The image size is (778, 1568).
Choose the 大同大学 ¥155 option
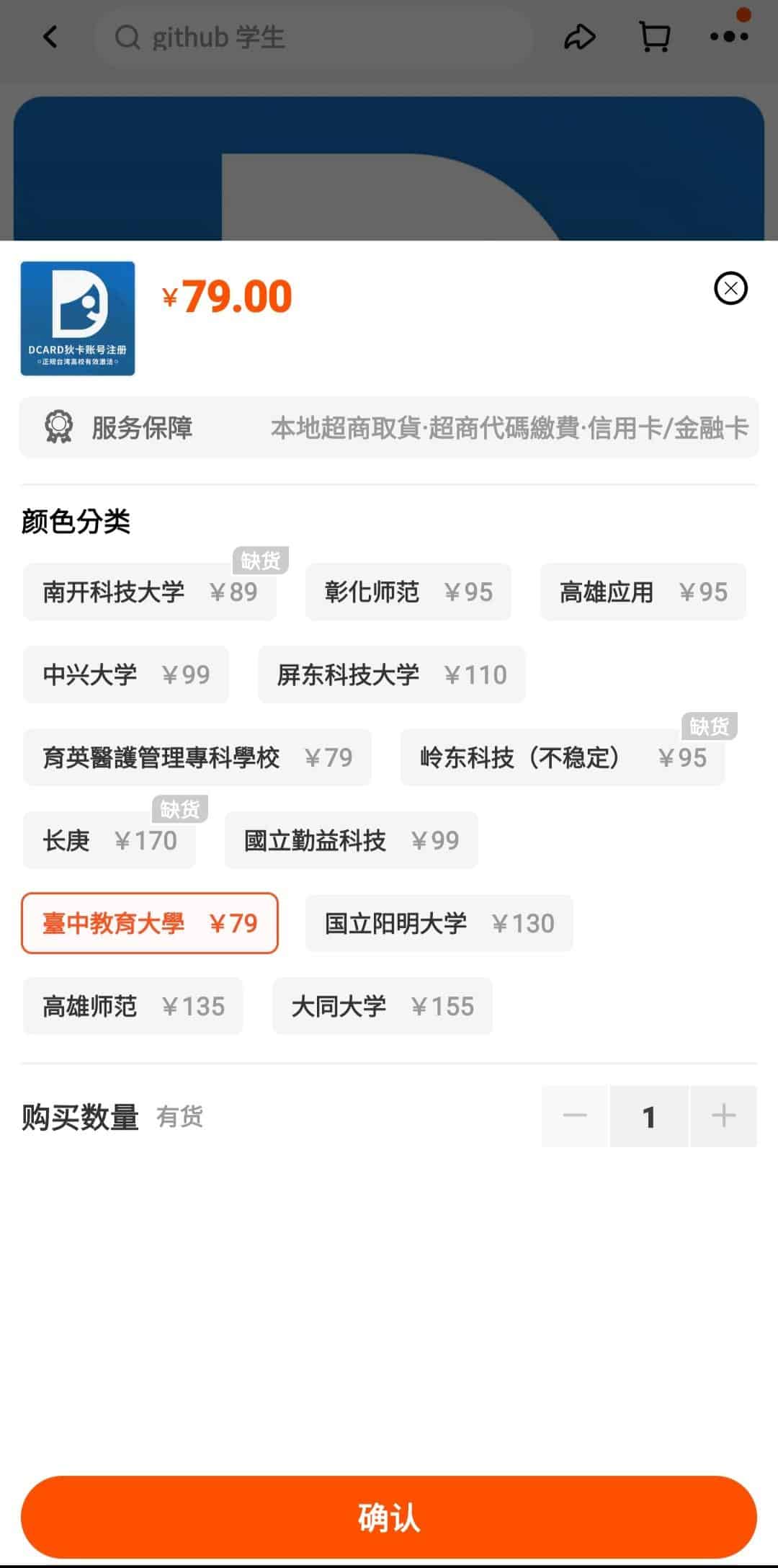[x=383, y=1006]
